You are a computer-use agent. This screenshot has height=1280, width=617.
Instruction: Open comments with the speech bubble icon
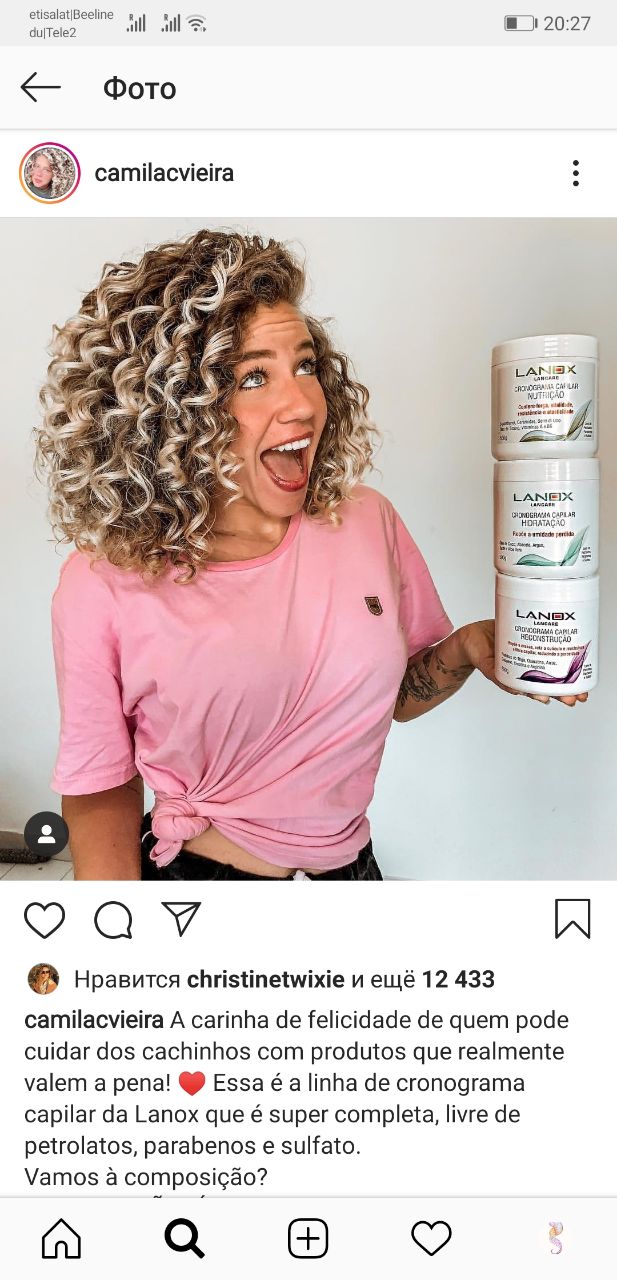point(113,919)
